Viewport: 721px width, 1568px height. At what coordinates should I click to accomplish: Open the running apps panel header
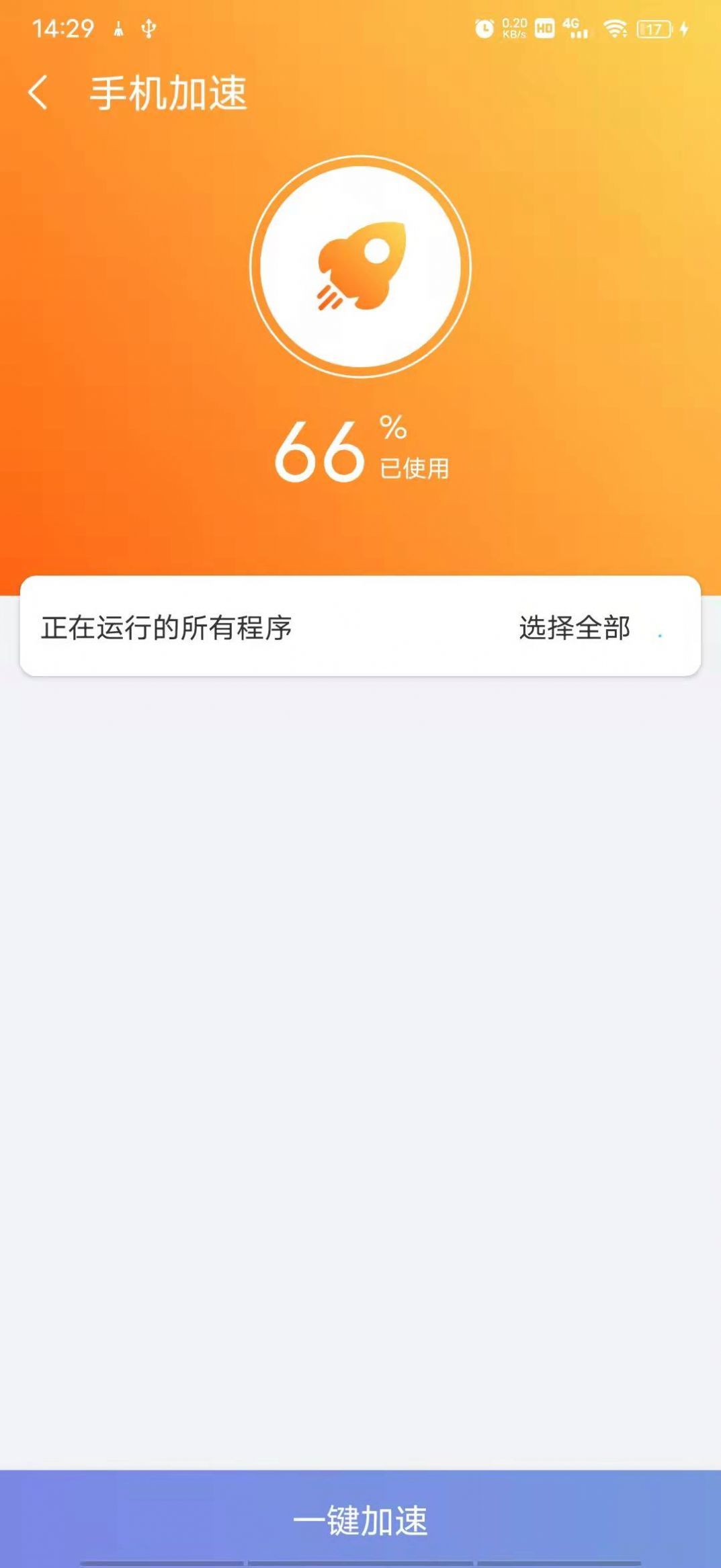(x=360, y=628)
